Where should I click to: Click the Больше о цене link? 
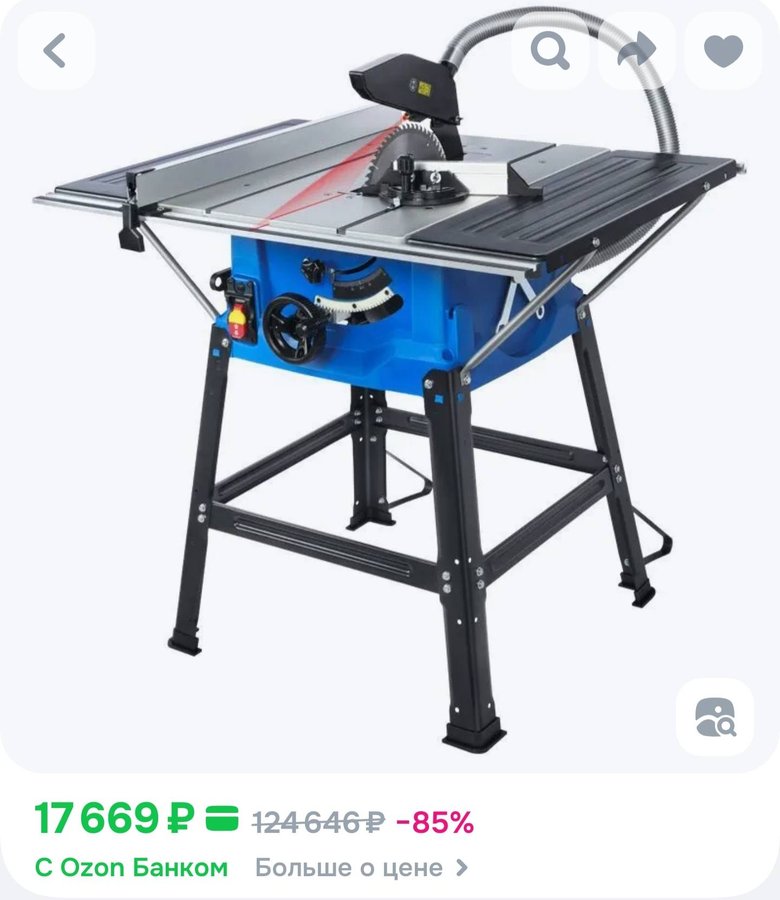click(350, 866)
